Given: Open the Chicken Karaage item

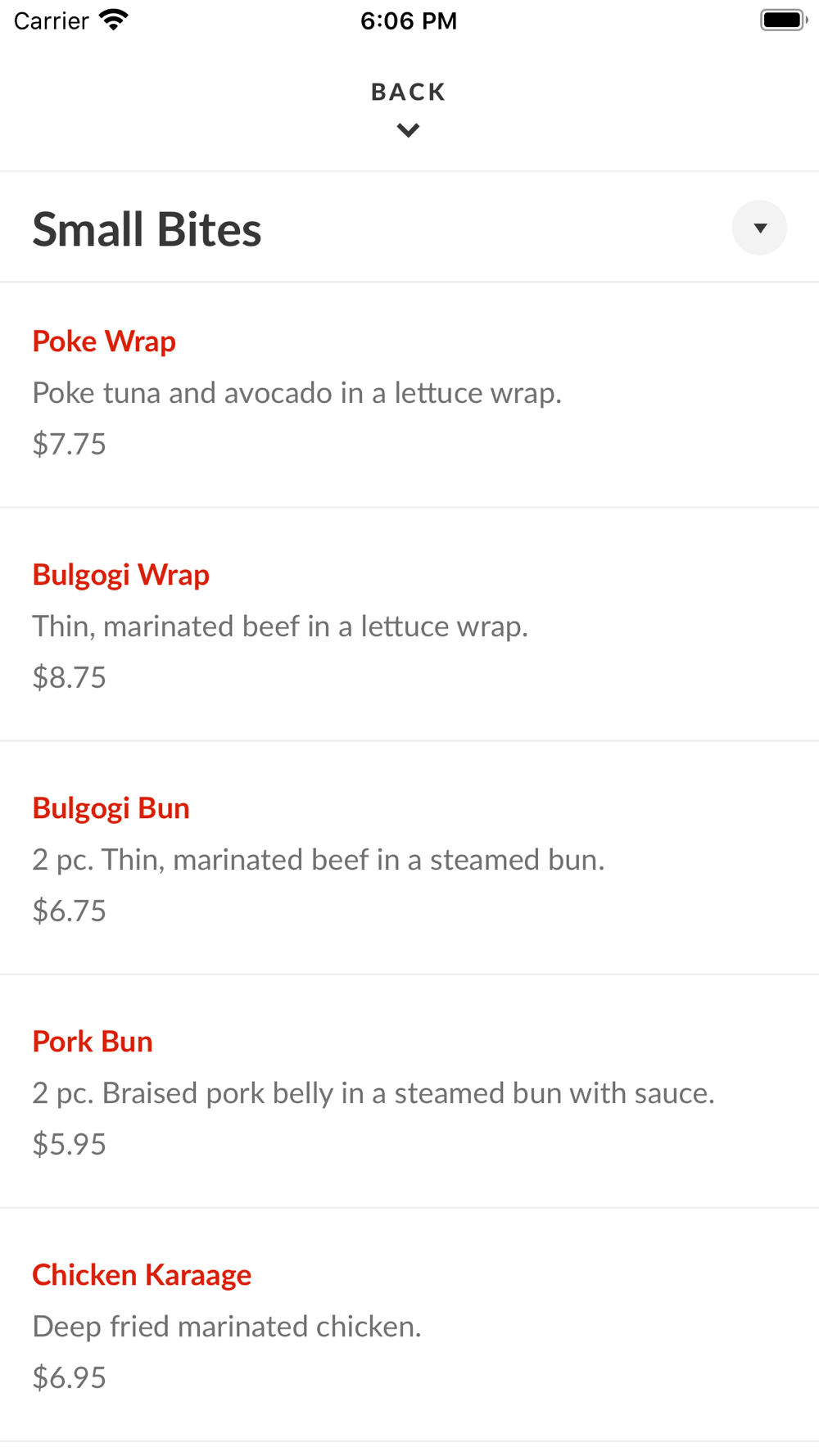Looking at the screenshot, I should tap(142, 1275).
